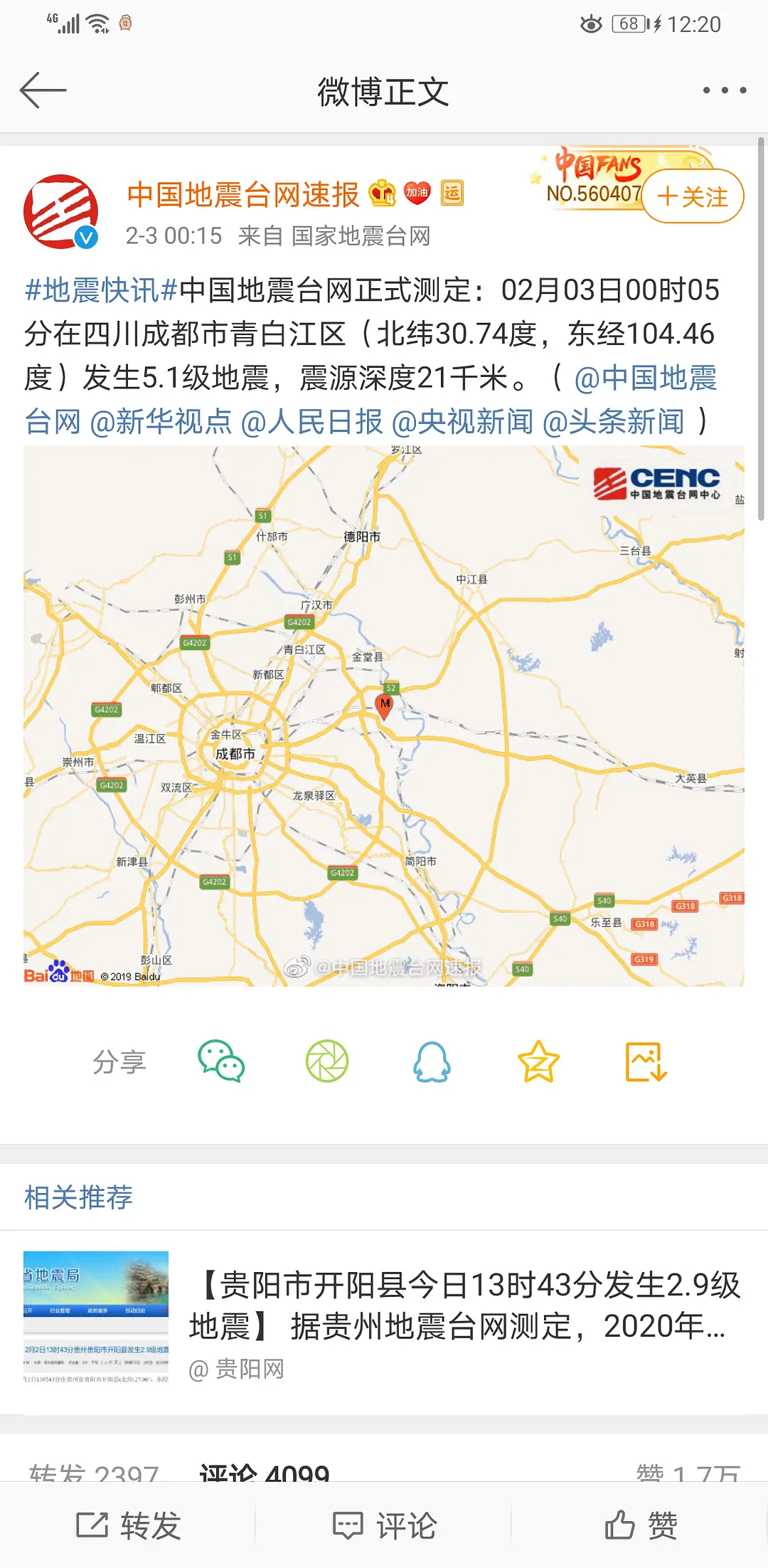Share the post to Qzone star icon
The image size is (768, 1568).
pos(538,1061)
